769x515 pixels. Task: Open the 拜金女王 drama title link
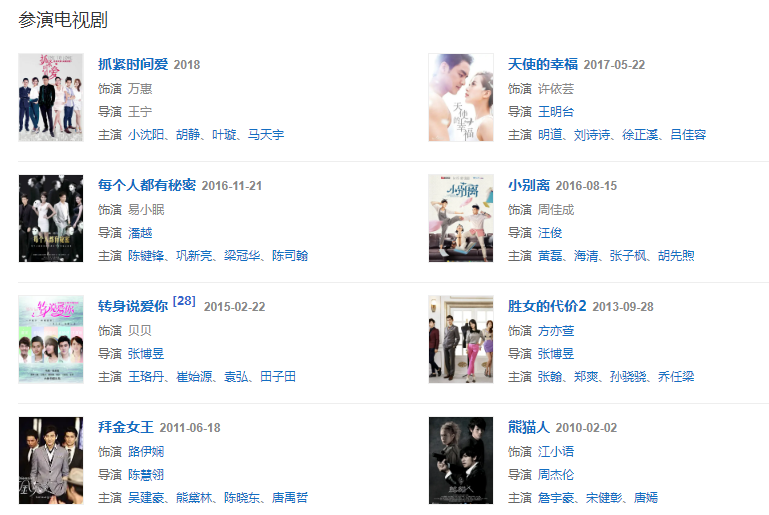(x=126, y=427)
